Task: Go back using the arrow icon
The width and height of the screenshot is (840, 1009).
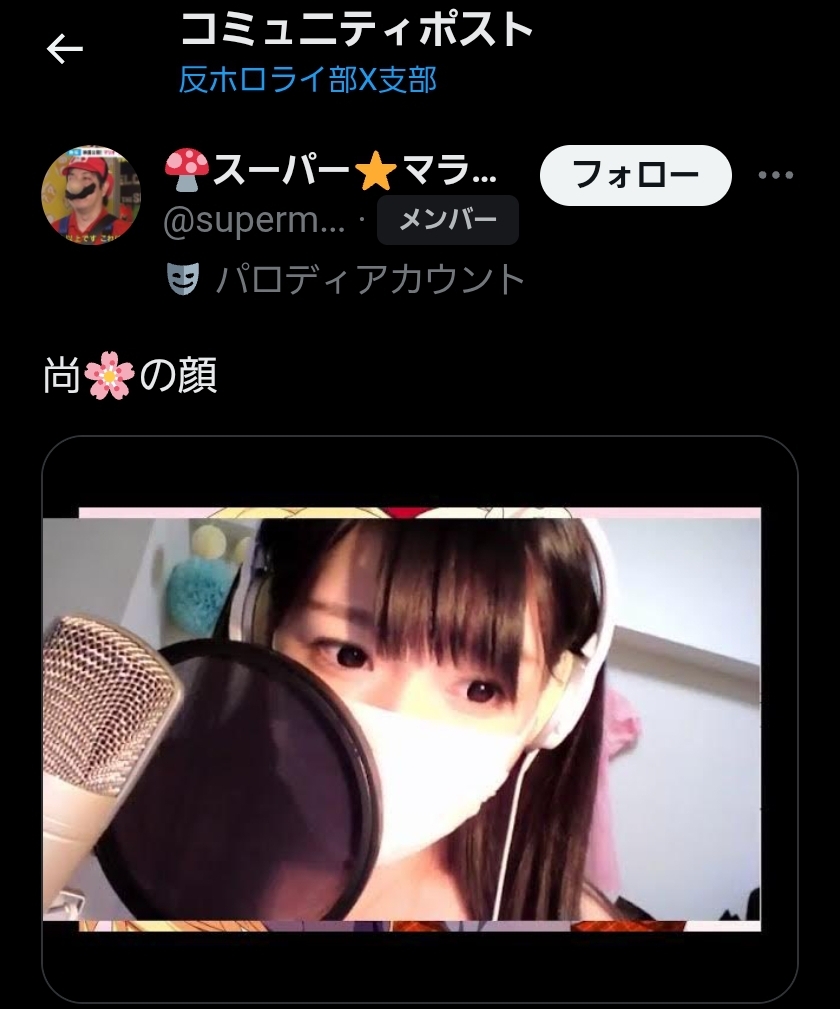Action: [65, 49]
